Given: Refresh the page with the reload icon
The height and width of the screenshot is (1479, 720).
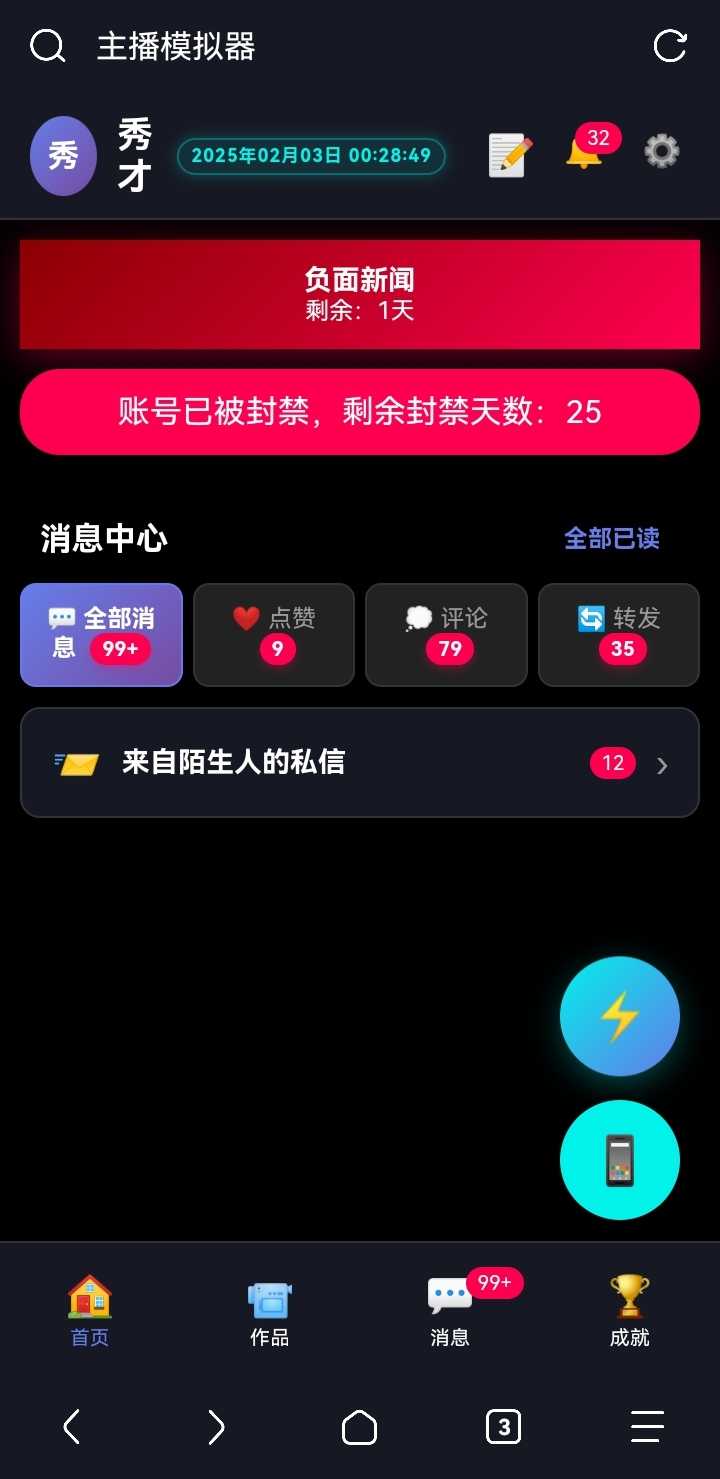Looking at the screenshot, I should point(672,44).
